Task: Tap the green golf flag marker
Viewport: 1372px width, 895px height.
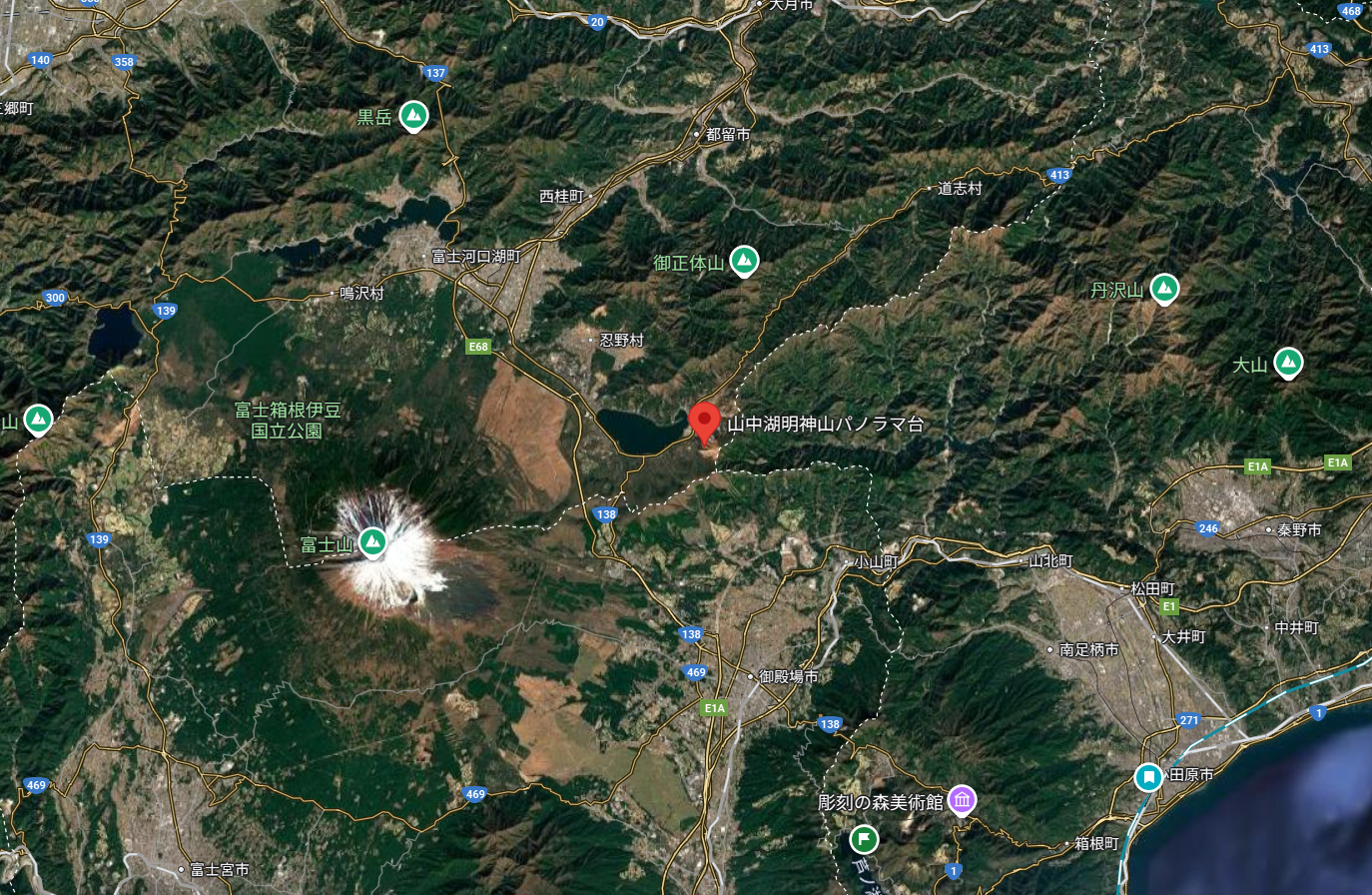Action: coord(864,838)
